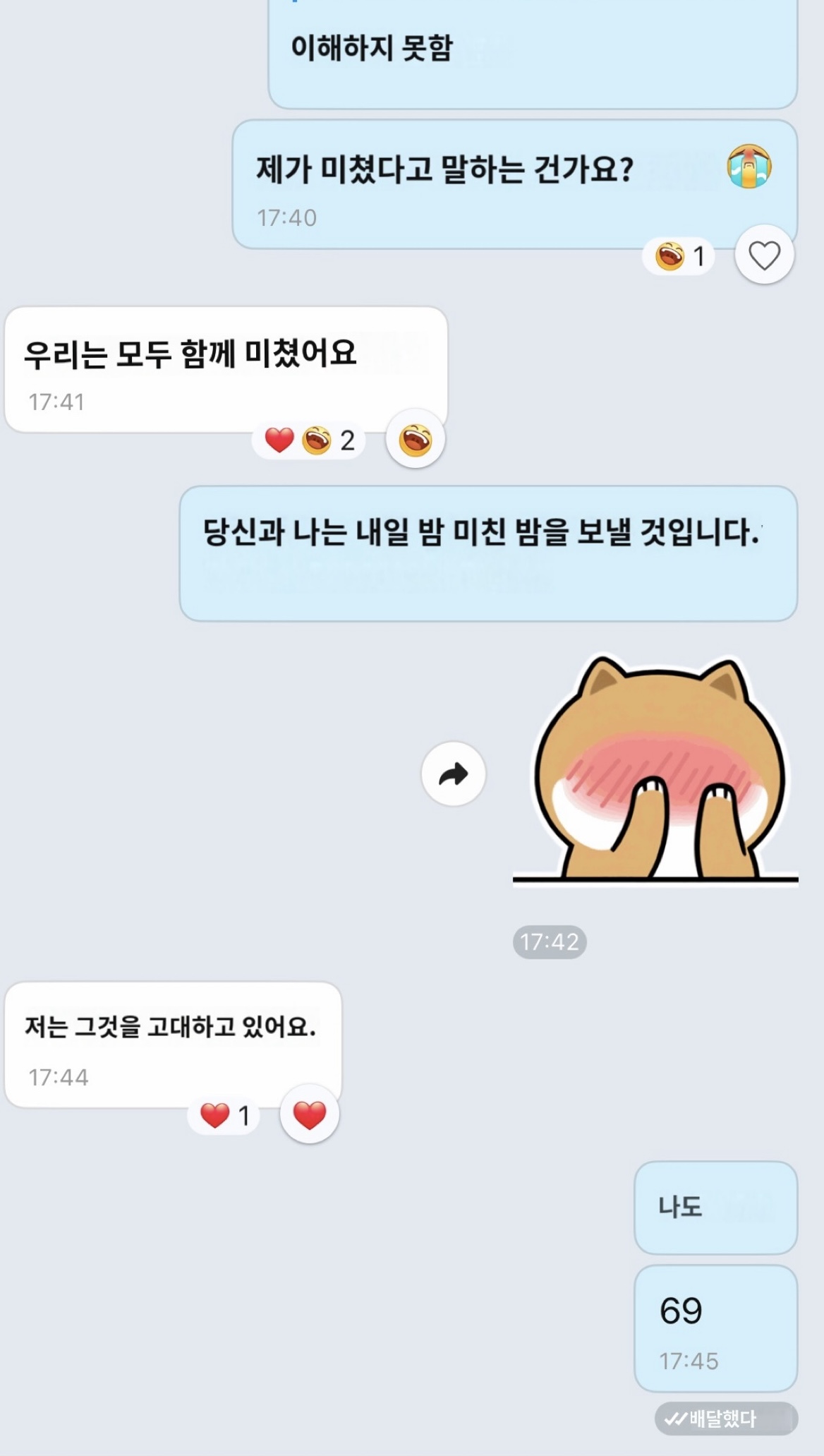Open the heart reaction count on the 17:44 message
The image size is (824, 1456).
[x=224, y=1116]
